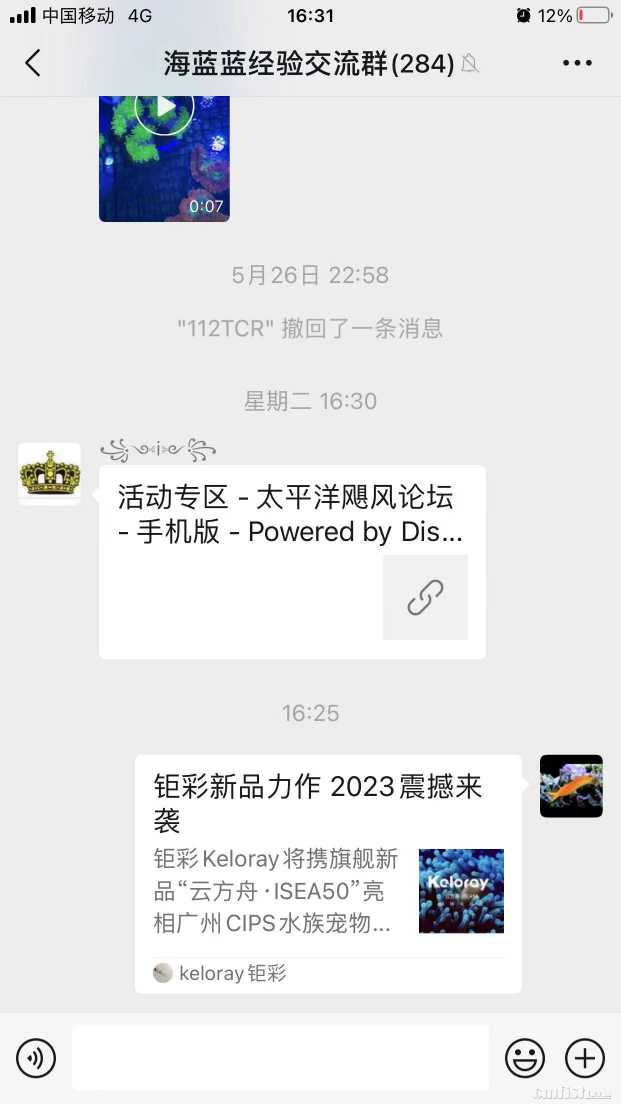Open the emoji sticker panel
The height and width of the screenshot is (1104, 621).
coord(525,1057)
